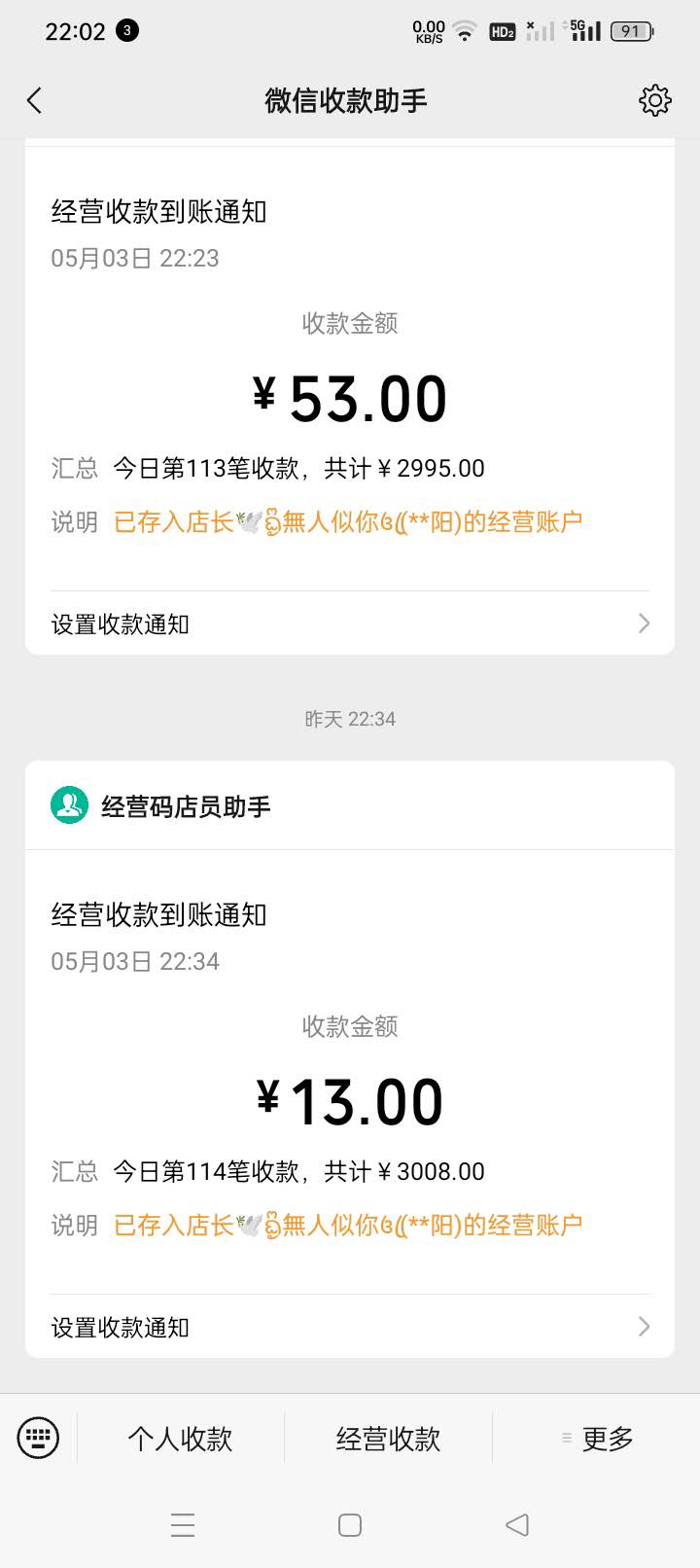
Task: Go back from 微信收款助手
Action: coord(35,100)
